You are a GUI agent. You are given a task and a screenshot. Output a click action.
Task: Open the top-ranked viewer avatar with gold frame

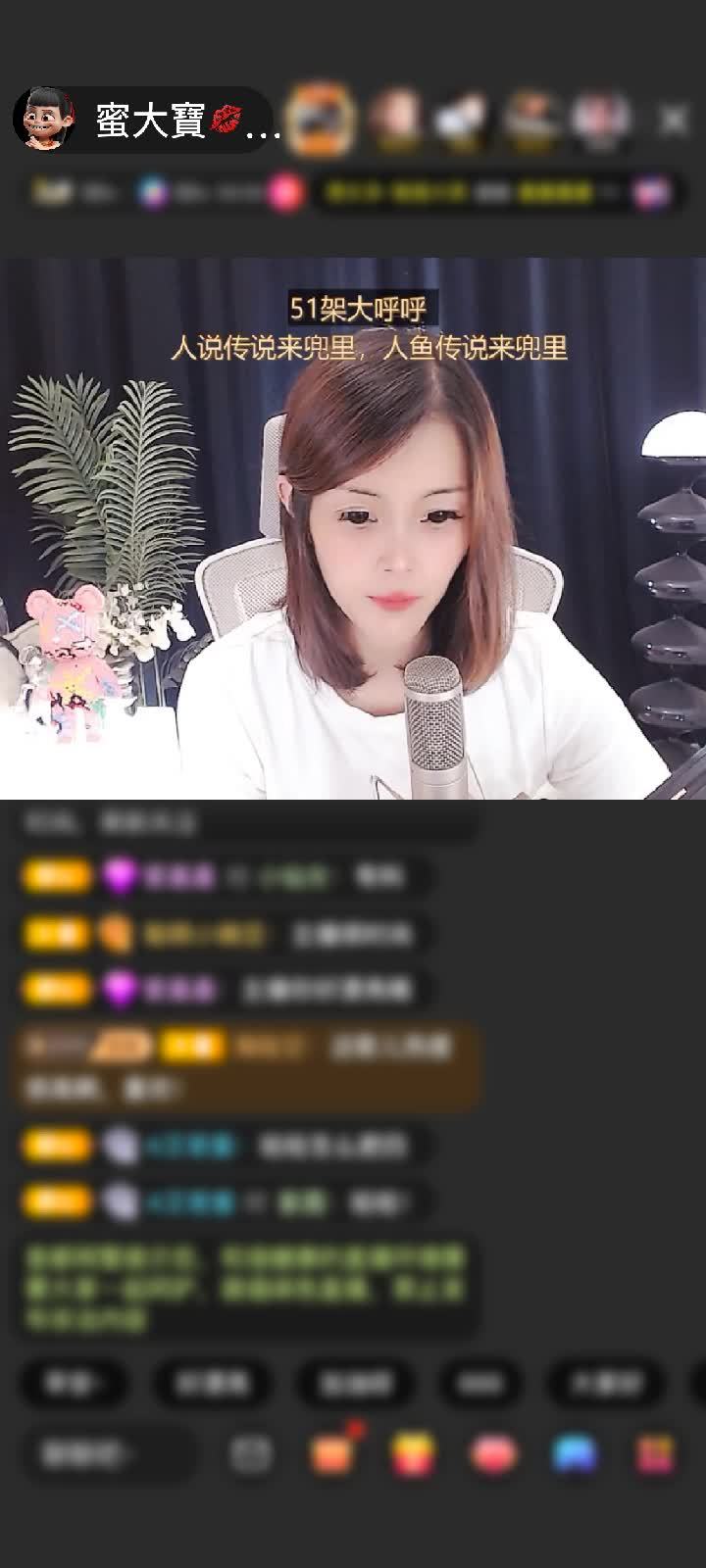point(322,120)
